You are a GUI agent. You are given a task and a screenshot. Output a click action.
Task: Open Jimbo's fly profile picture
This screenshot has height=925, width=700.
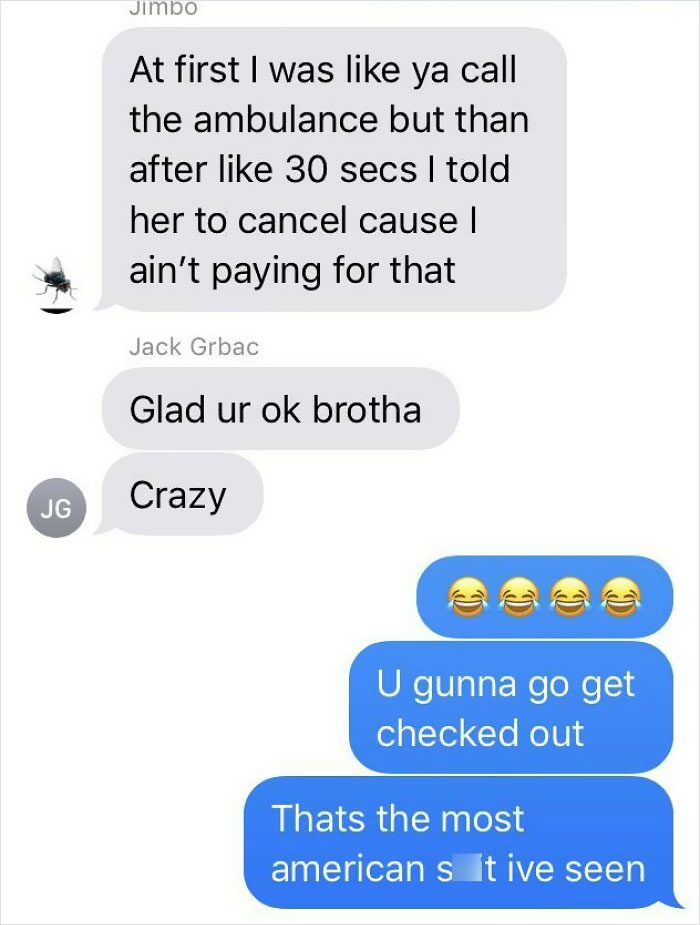pos(56,283)
